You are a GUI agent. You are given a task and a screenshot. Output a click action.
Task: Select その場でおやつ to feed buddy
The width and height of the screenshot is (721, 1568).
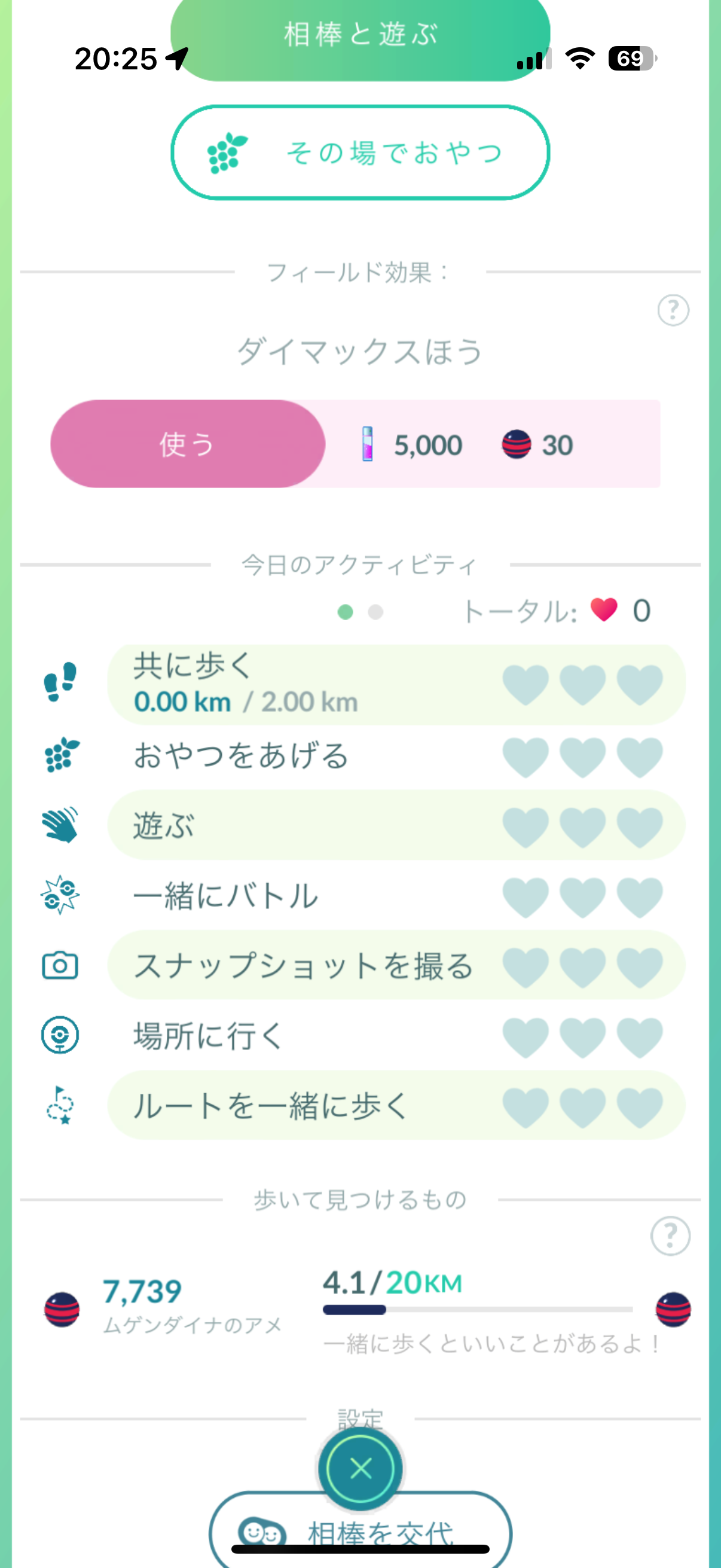(x=360, y=152)
